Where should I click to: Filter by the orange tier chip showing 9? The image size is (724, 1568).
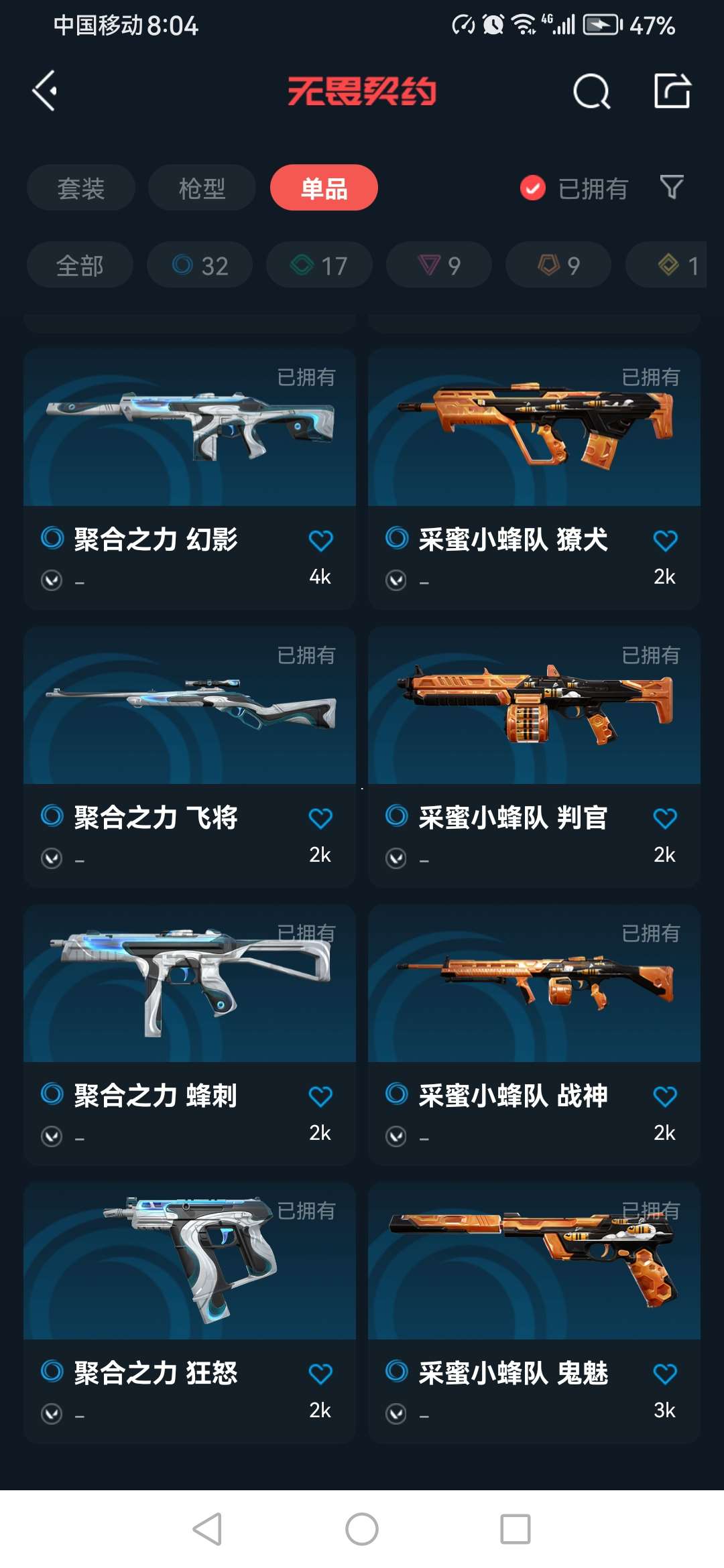558,265
